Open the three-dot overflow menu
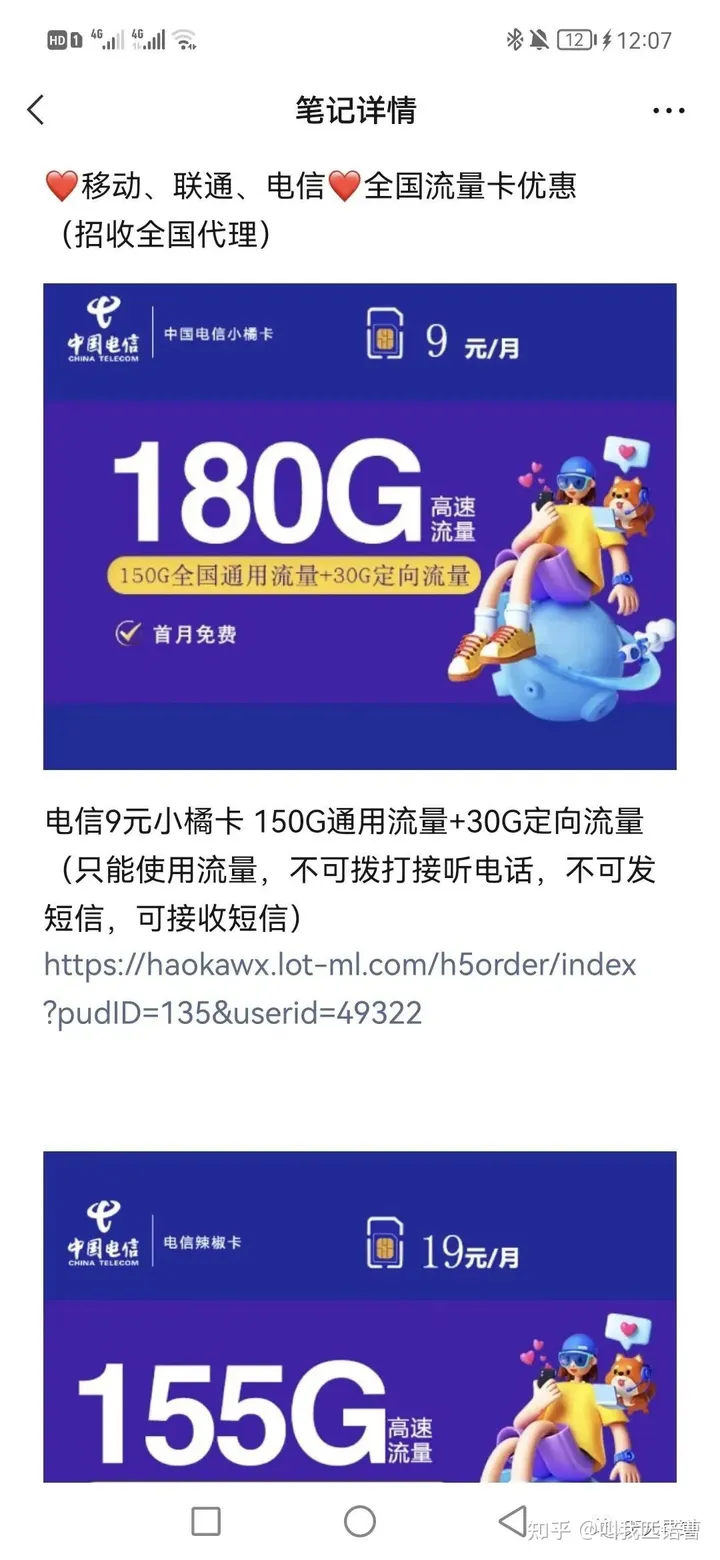Image resolution: width=720 pixels, height=1560 pixels. [x=668, y=110]
